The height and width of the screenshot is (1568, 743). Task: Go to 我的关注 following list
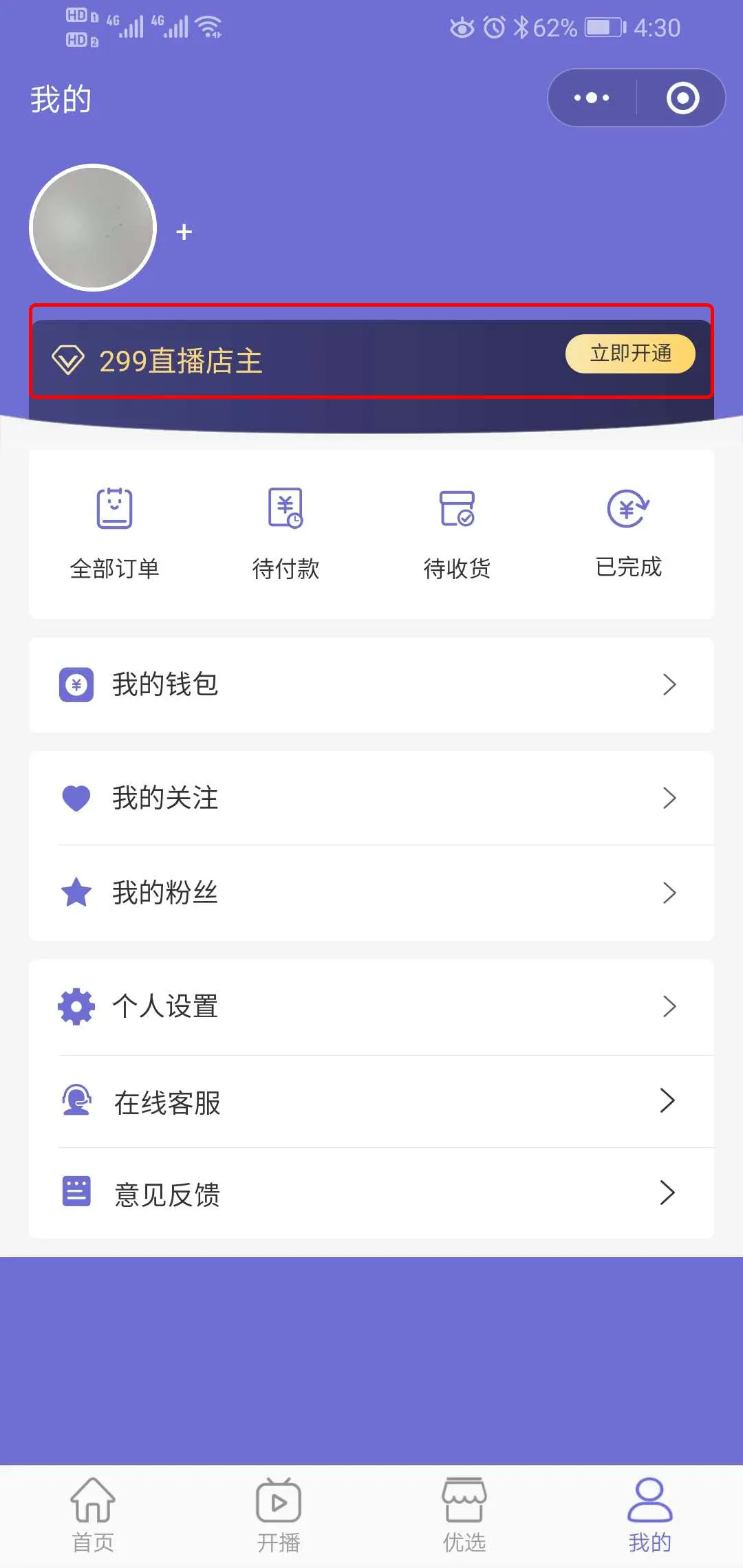[371, 798]
